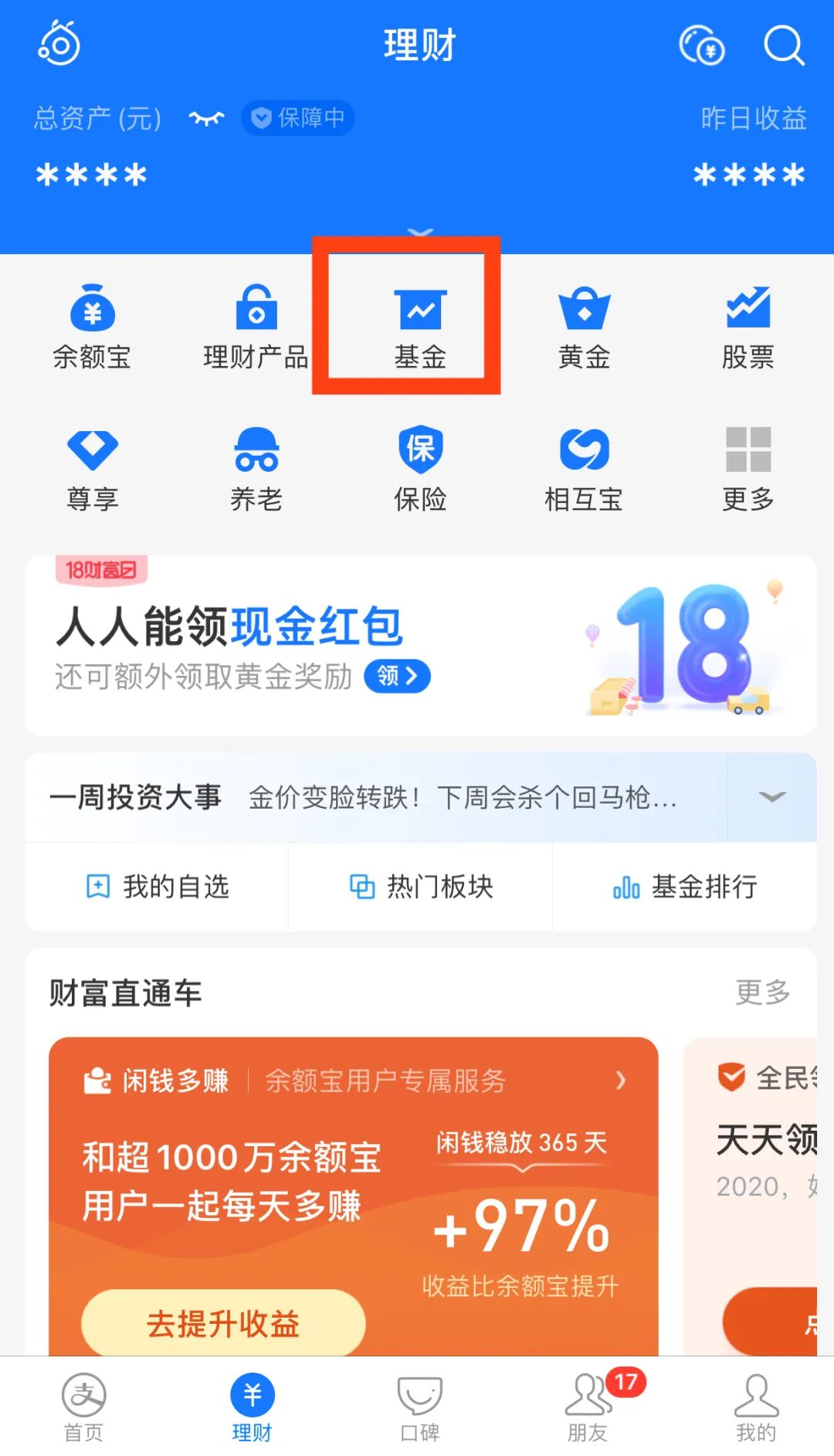The height and width of the screenshot is (1456, 834).
Task: Tap 领 button on red packet banner
Action: [397, 677]
